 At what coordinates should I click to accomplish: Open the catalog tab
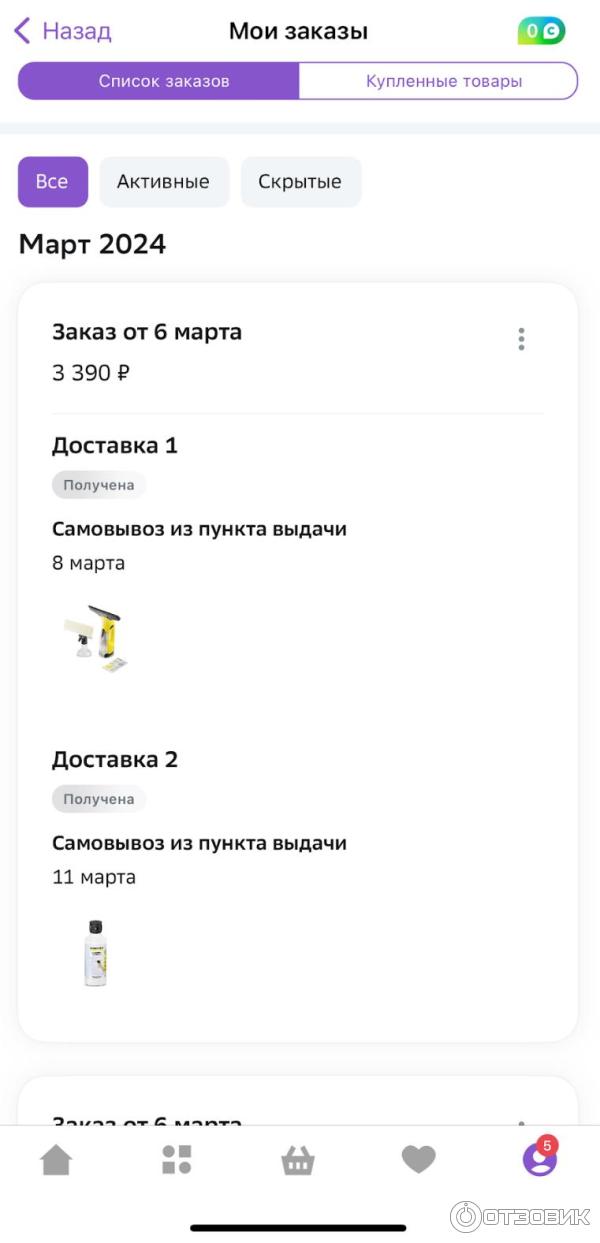tap(177, 1160)
